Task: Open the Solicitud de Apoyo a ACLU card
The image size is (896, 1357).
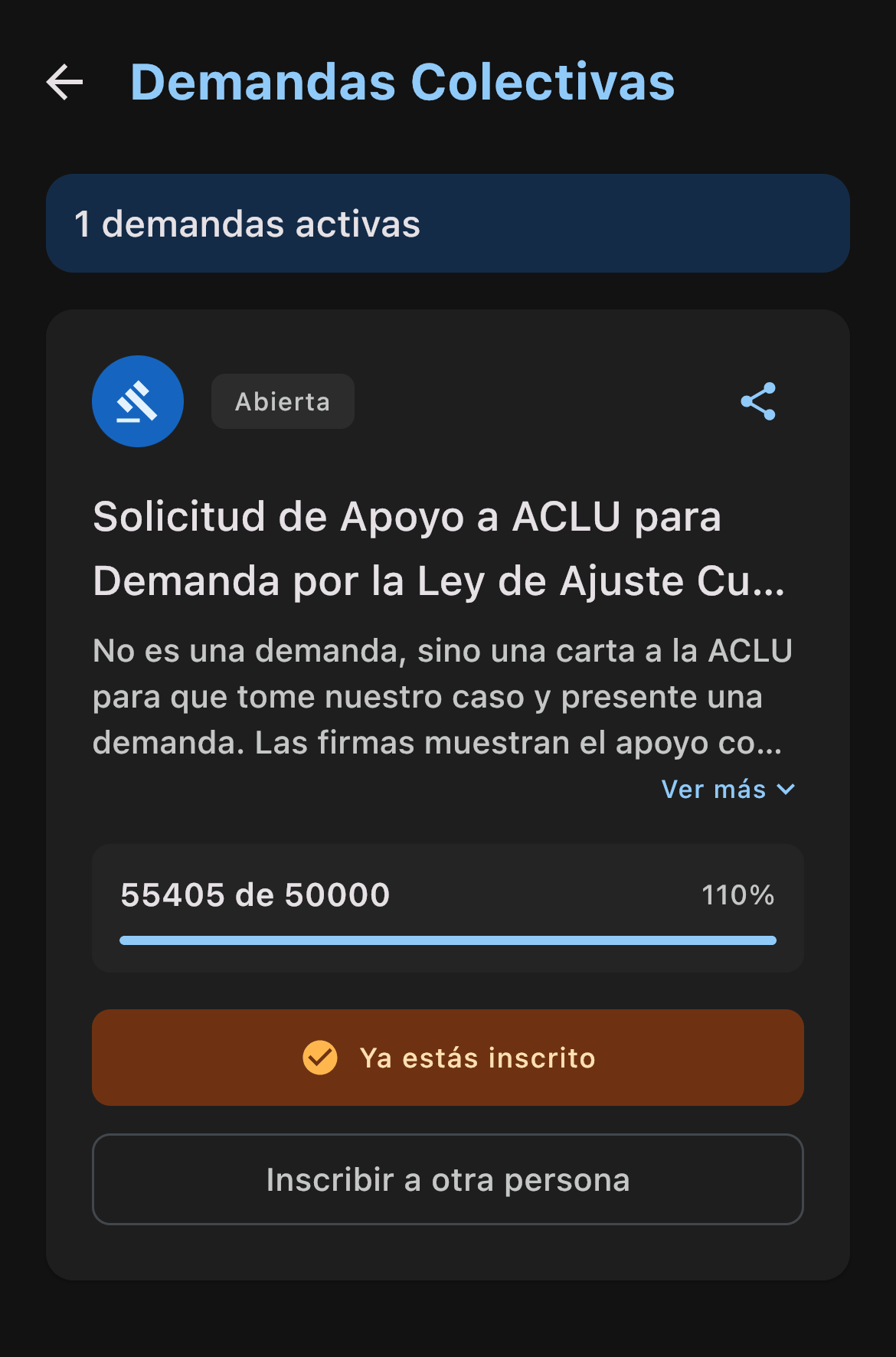Action: [438, 548]
